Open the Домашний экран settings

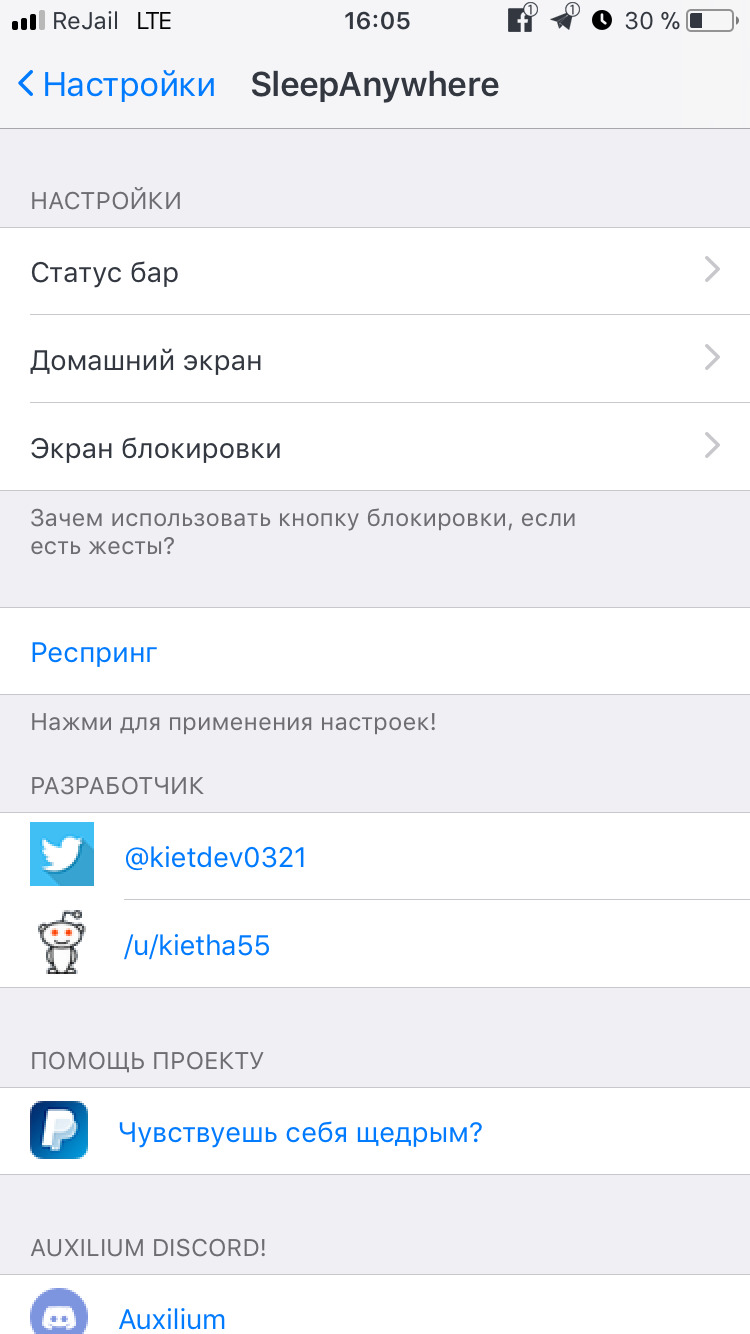coord(375,359)
